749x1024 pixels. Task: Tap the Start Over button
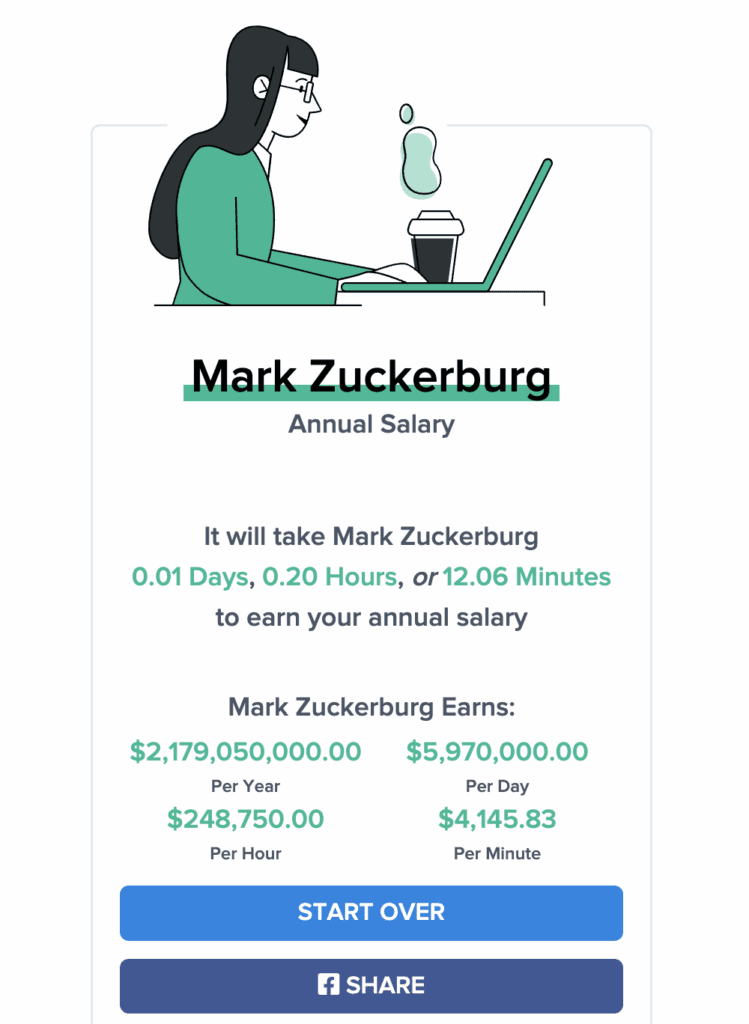pyautogui.click(x=371, y=912)
